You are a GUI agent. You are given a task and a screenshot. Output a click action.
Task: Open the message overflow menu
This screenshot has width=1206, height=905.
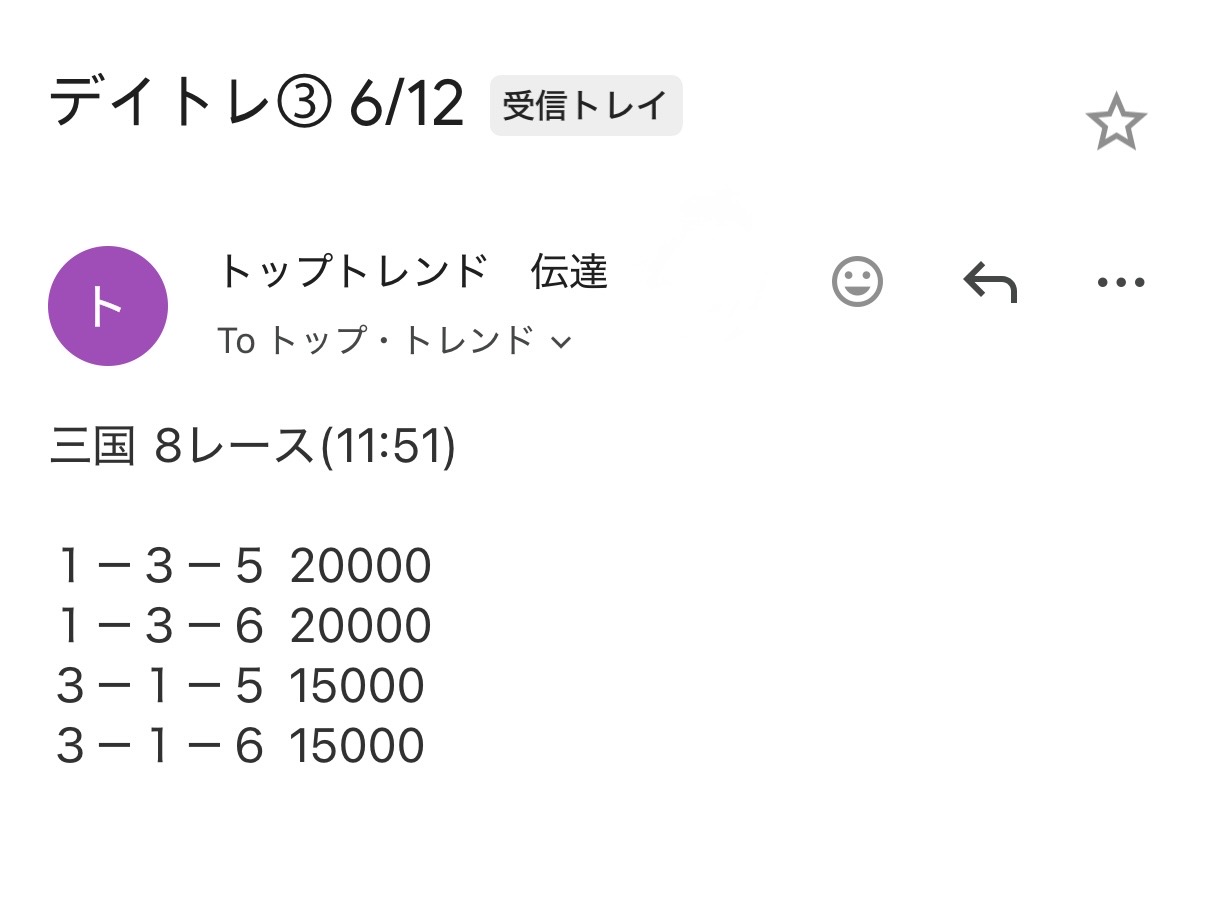[1120, 282]
